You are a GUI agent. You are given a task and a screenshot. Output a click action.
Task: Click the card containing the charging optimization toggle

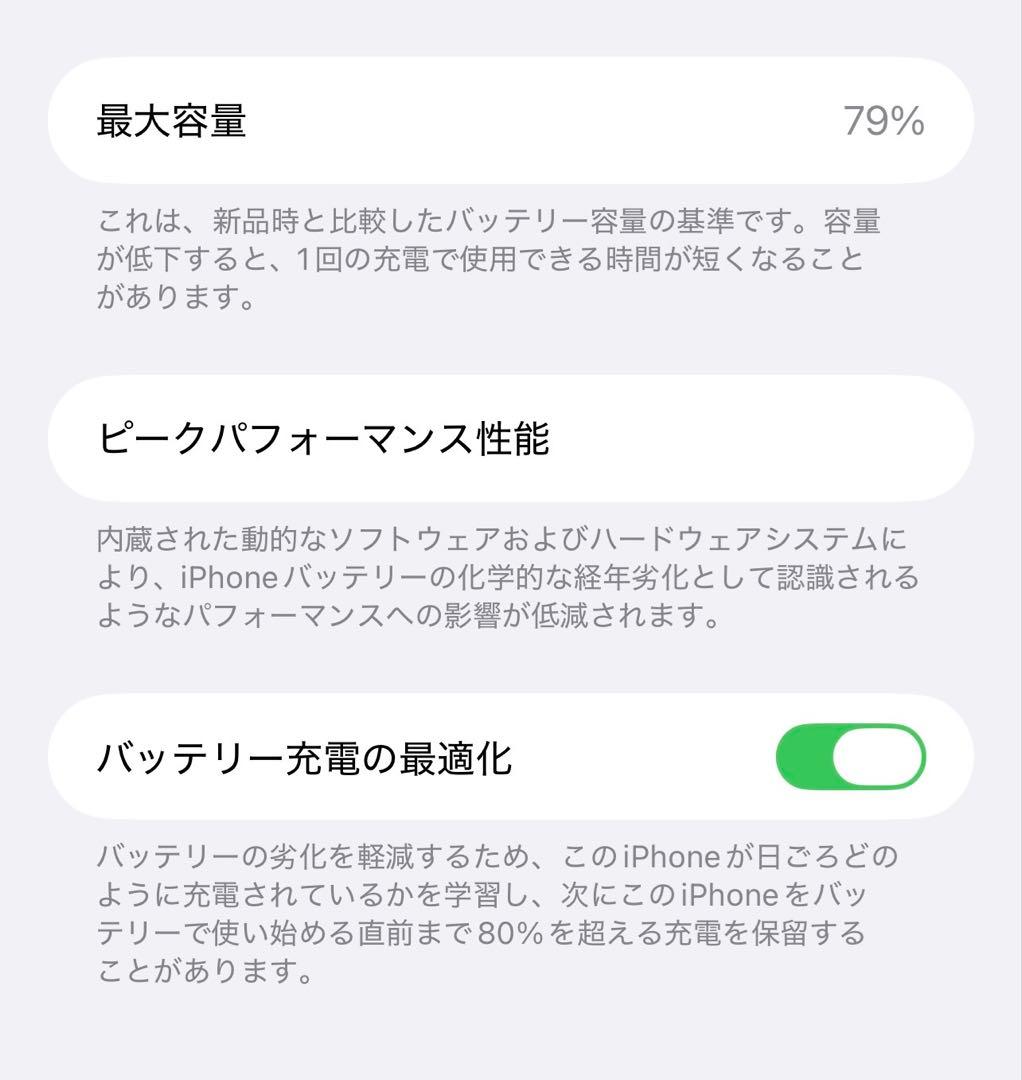coord(511,757)
